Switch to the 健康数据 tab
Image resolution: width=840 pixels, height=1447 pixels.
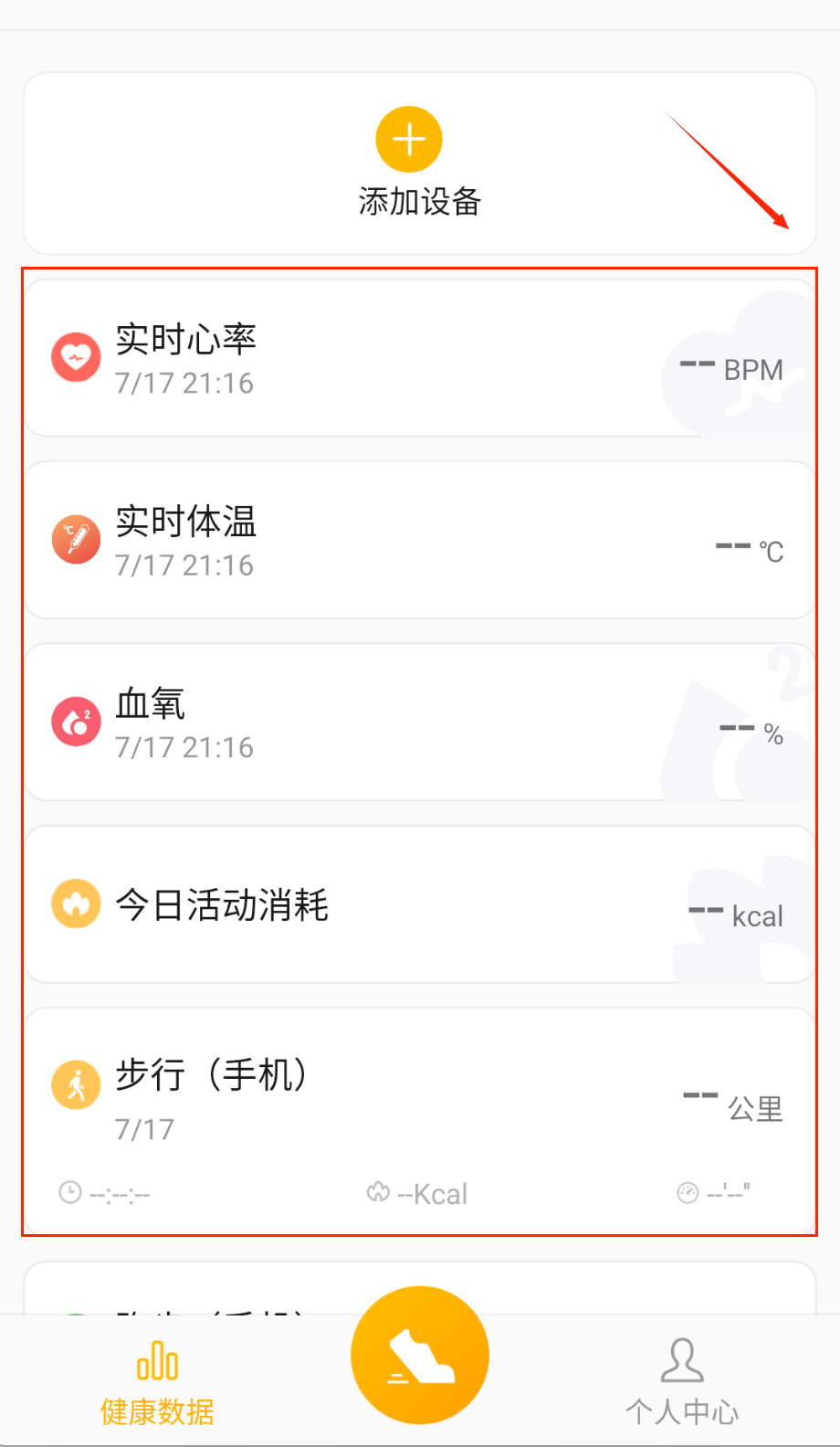point(157,1382)
